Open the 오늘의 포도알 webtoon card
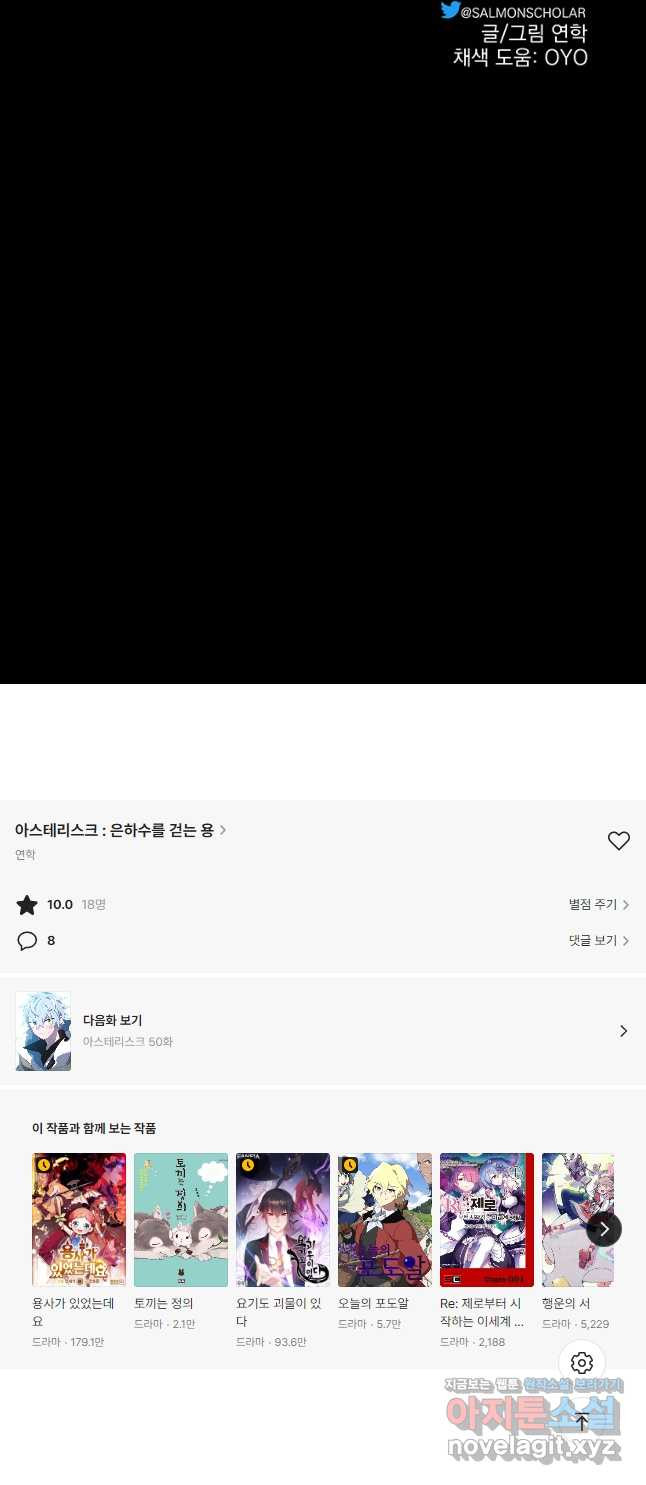This screenshot has width=646, height=1485. [385, 1220]
